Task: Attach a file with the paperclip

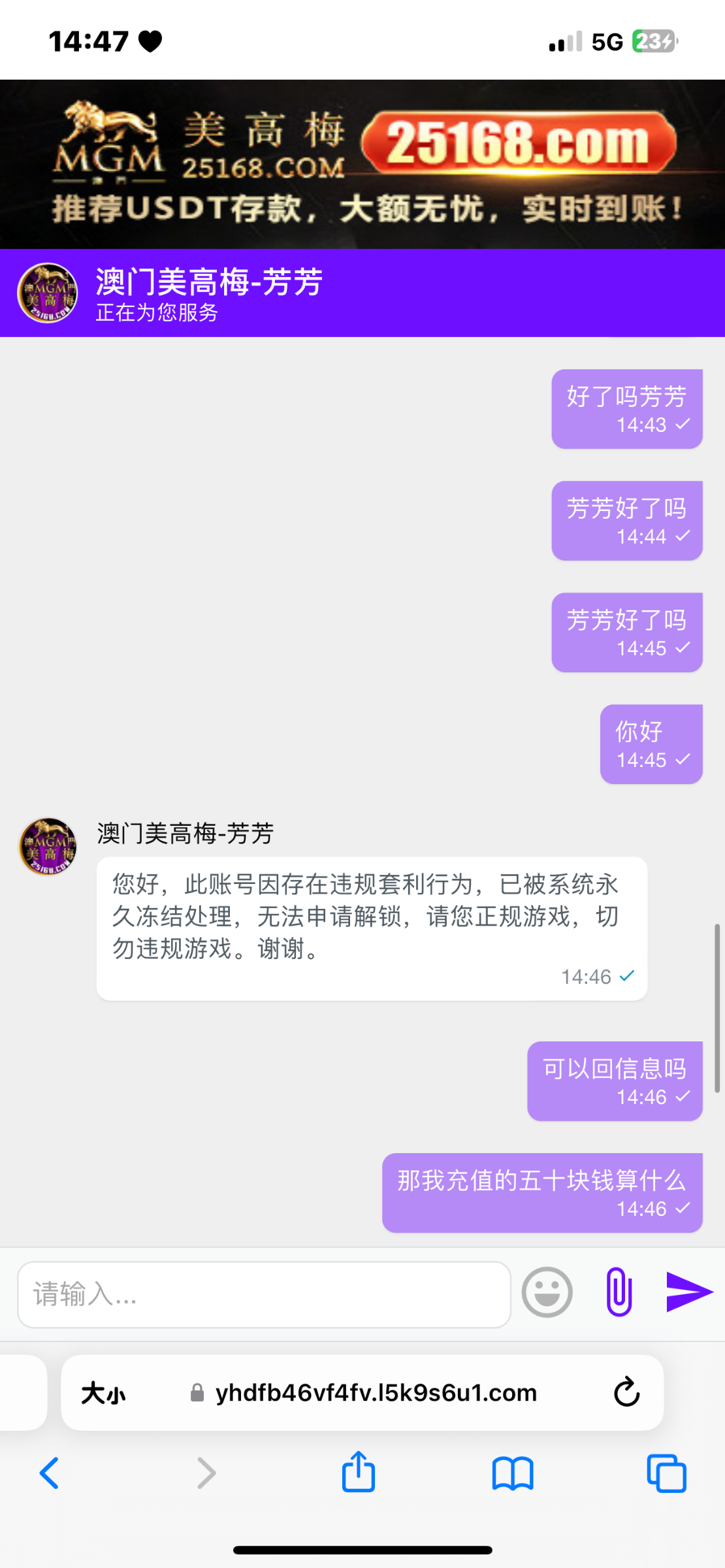Action: (619, 1292)
